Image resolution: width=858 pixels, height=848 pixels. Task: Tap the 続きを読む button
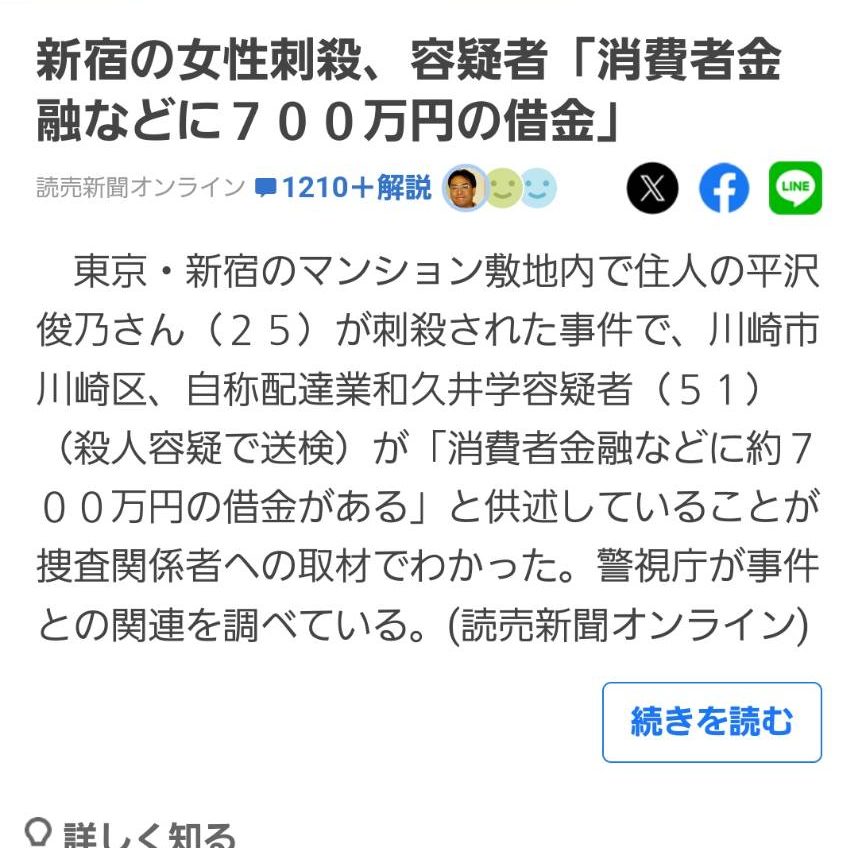click(x=711, y=722)
